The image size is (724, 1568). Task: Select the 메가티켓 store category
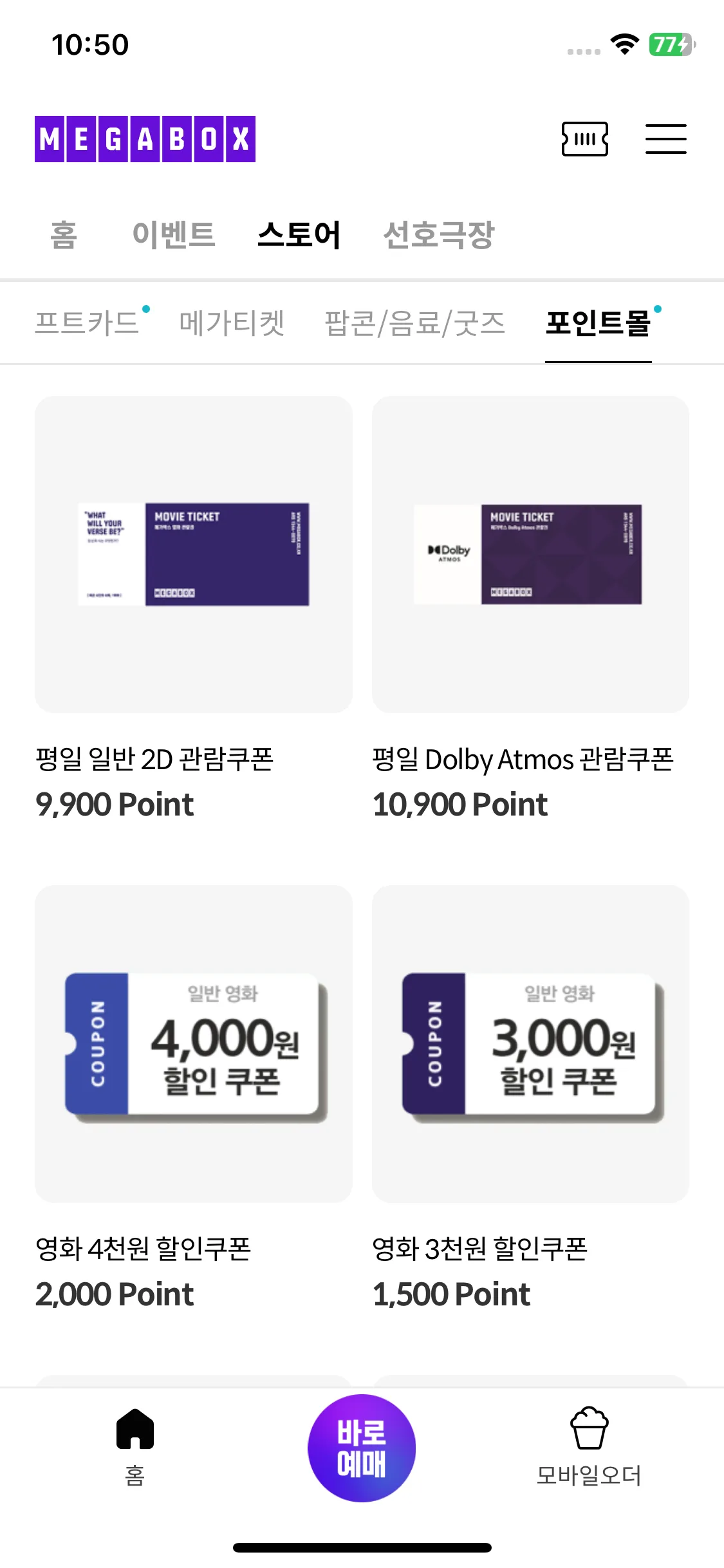point(232,322)
